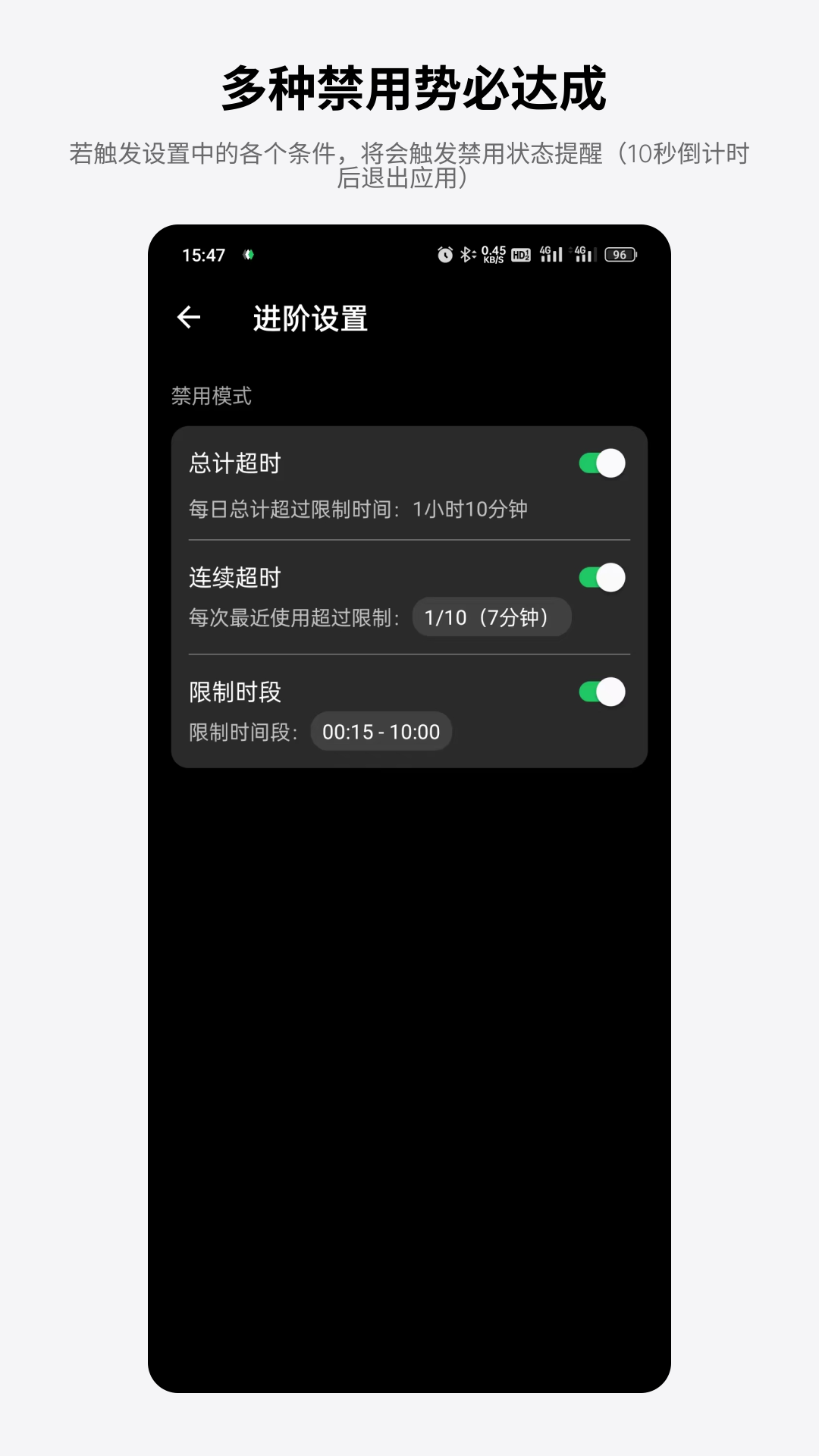Click the alarm clock status bar icon
This screenshot has width=819, height=1456.
[444, 253]
